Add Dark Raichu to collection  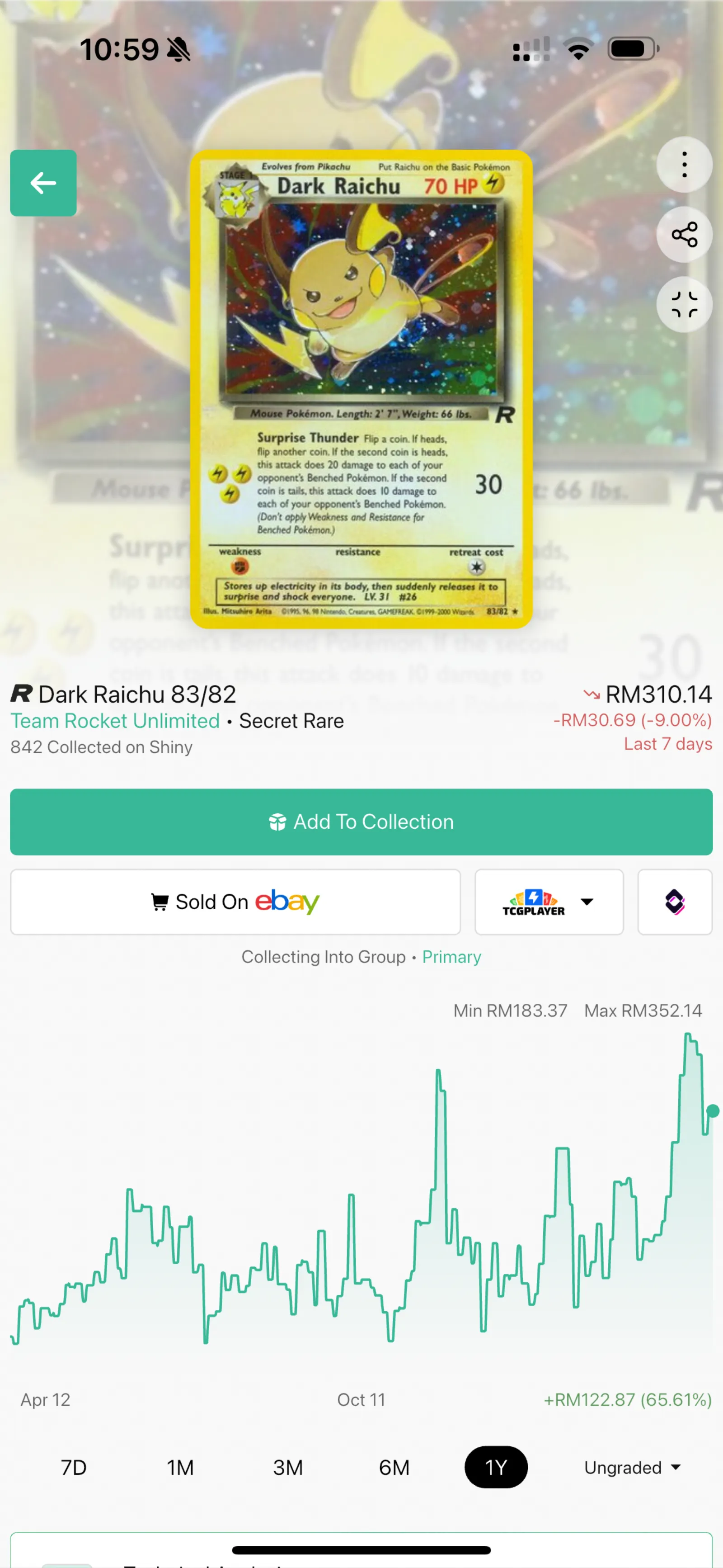(361, 822)
